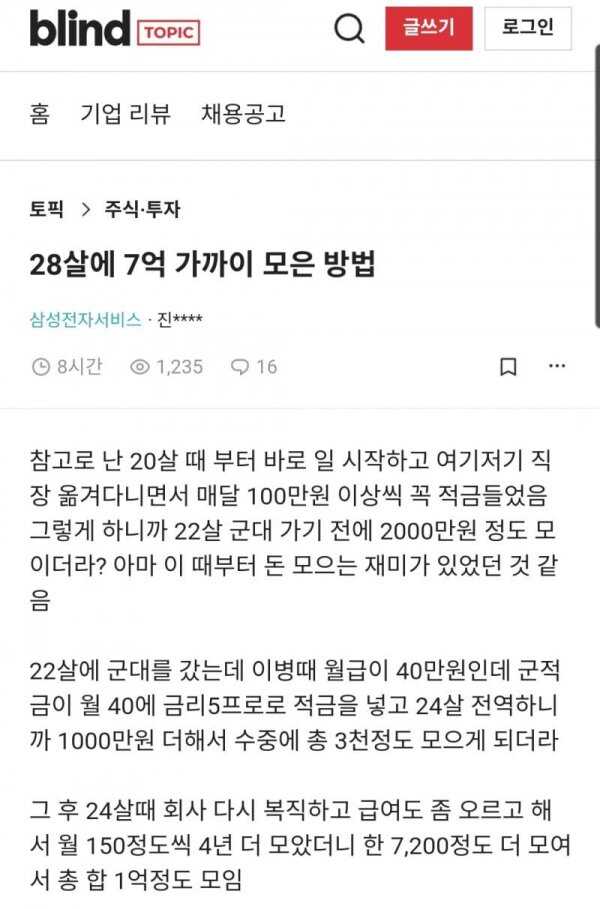Image resolution: width=600 pixels, height=909 pixels.
Task: Open the comments via the 16 icon
Action: pos(254,367)
